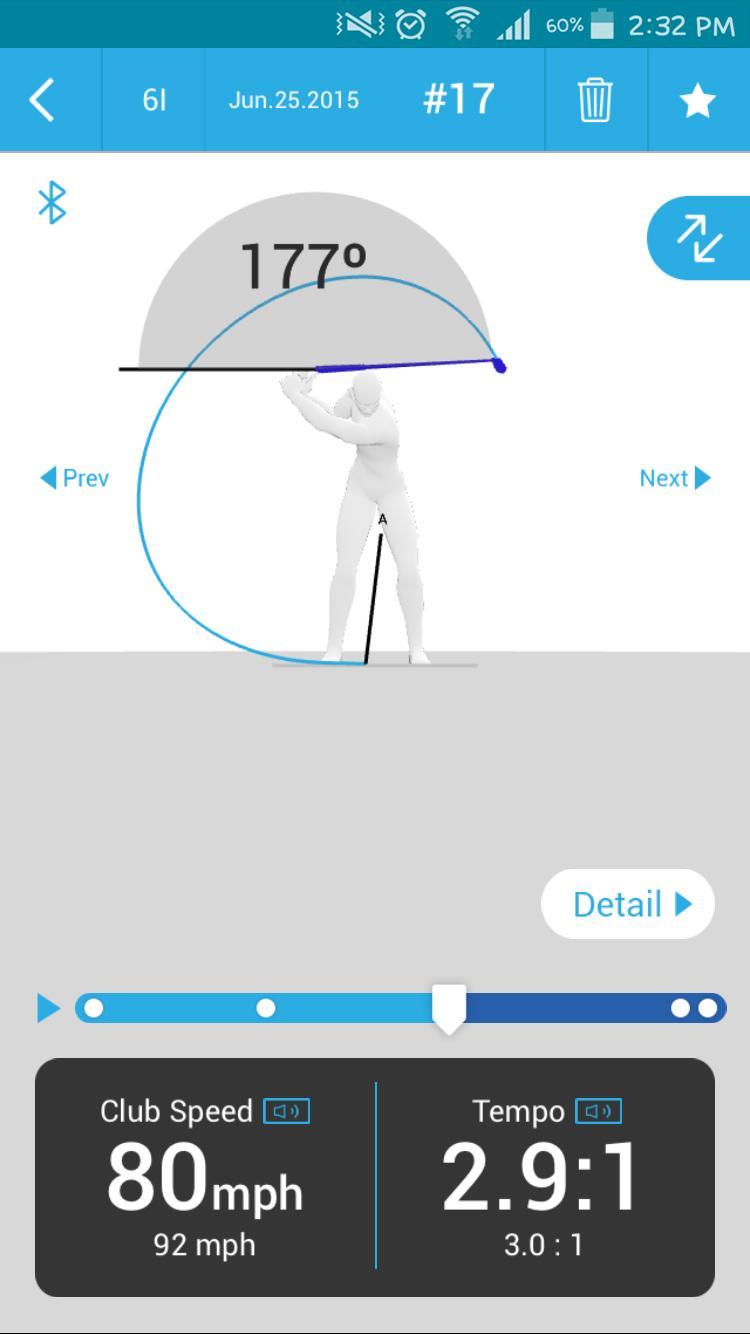Open swing number #17 selector
The width and height of the screenshot is (750, 1334).
tap(457, 100)
